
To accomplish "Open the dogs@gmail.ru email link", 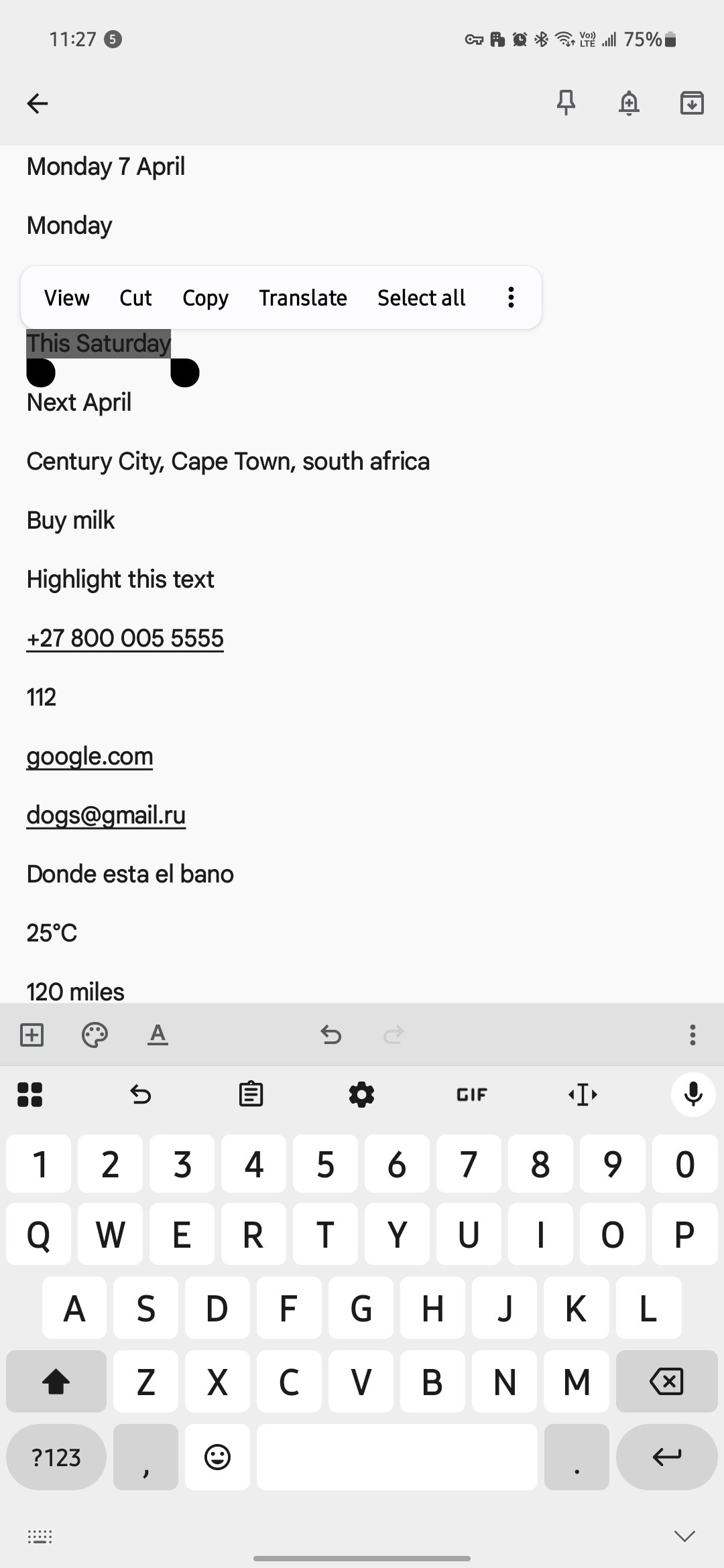I will [x=106, y=815].
